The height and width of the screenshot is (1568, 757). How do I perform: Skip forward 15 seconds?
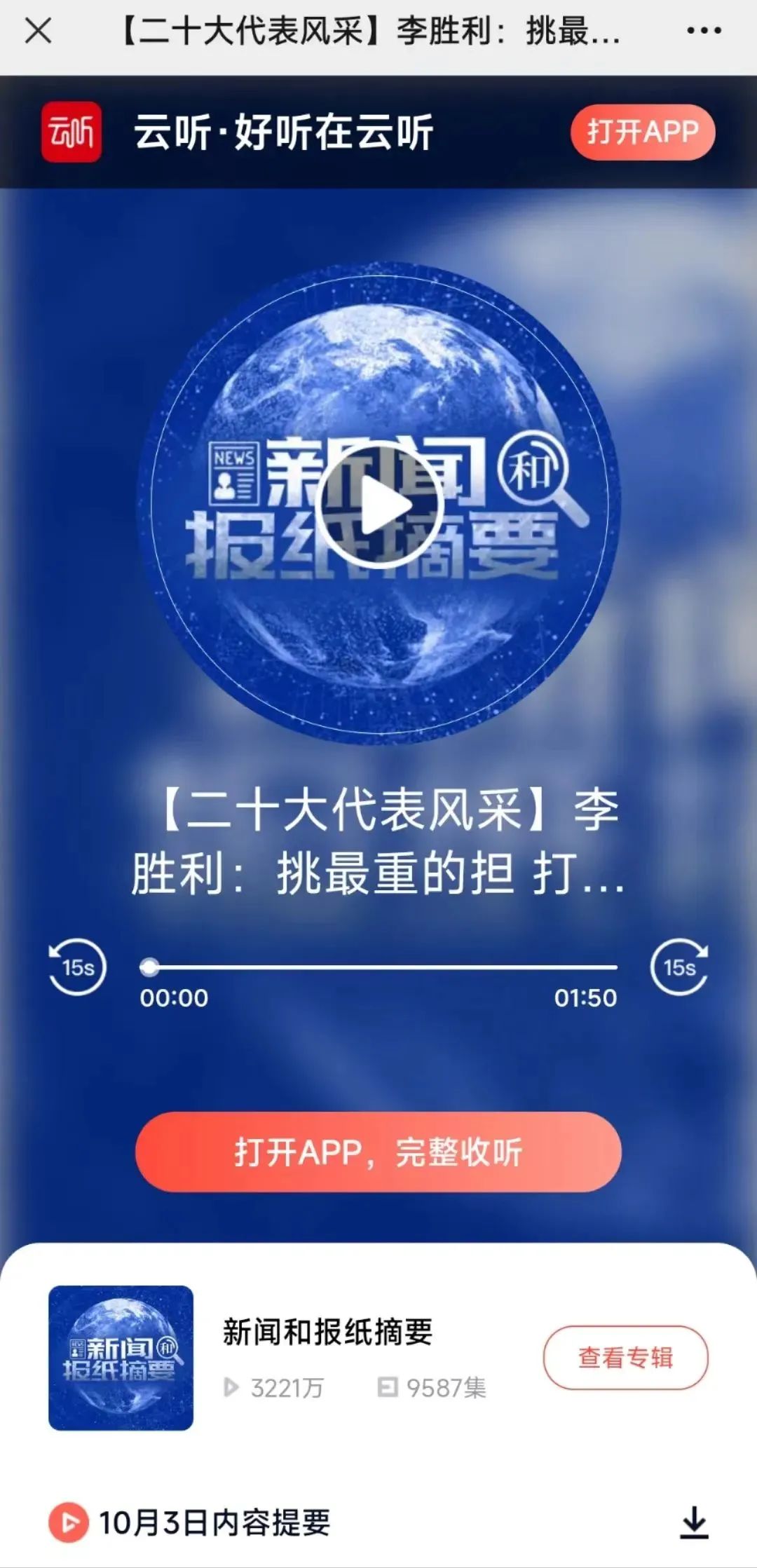(x=679, y=967)
